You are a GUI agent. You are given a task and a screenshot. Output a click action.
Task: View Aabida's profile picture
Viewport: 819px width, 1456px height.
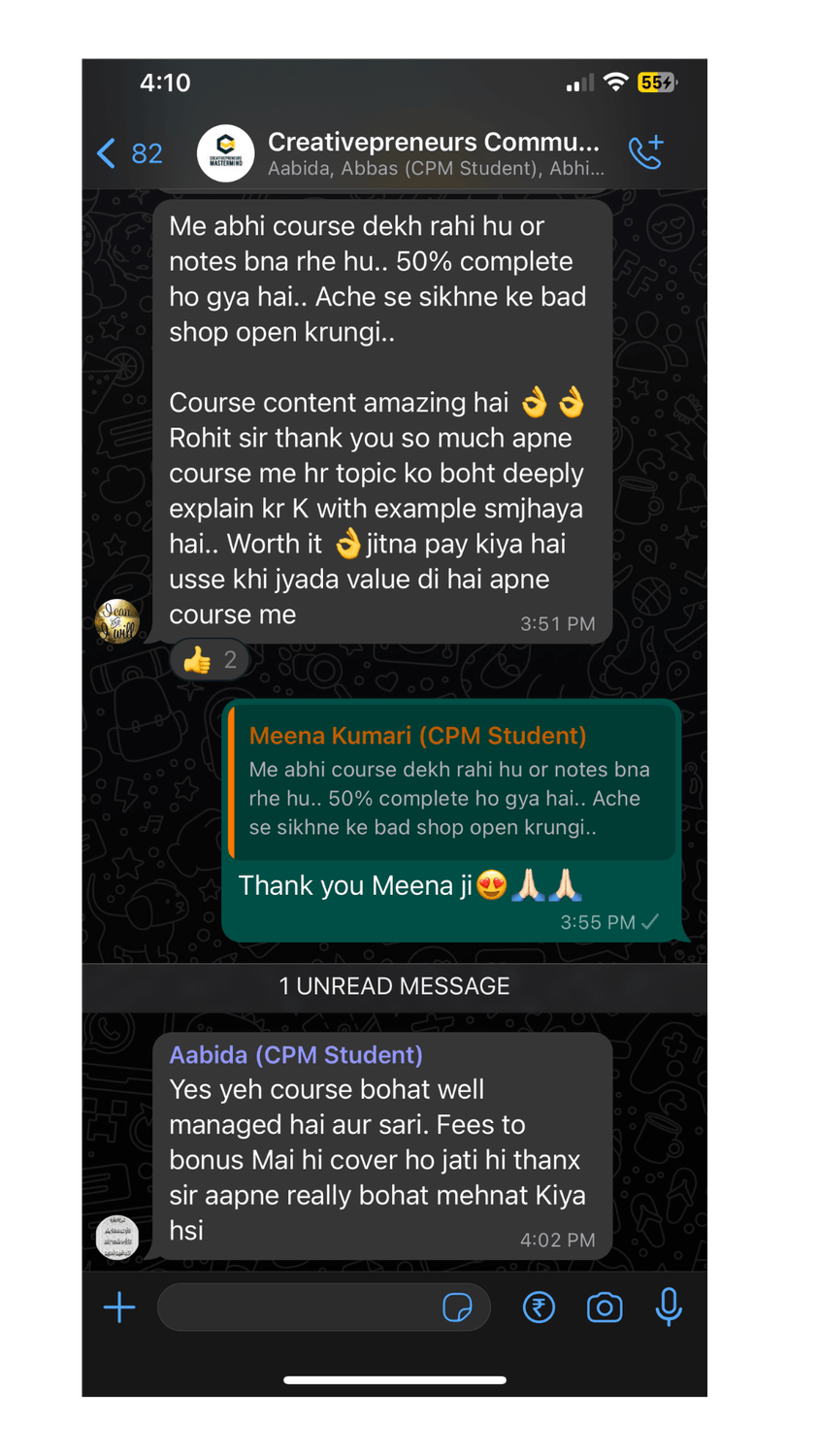[117, 1238]
